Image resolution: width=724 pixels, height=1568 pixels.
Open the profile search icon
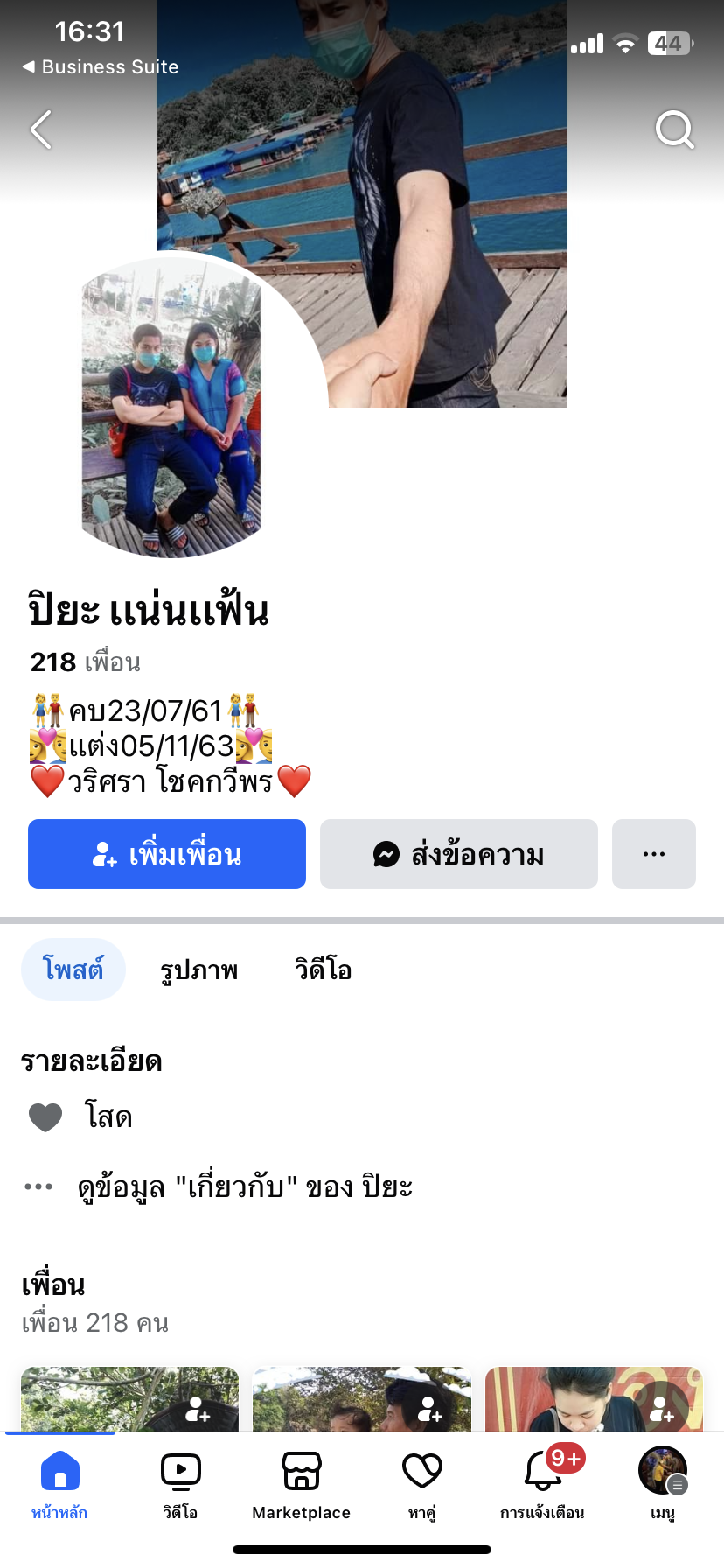[x=674, y=130]
